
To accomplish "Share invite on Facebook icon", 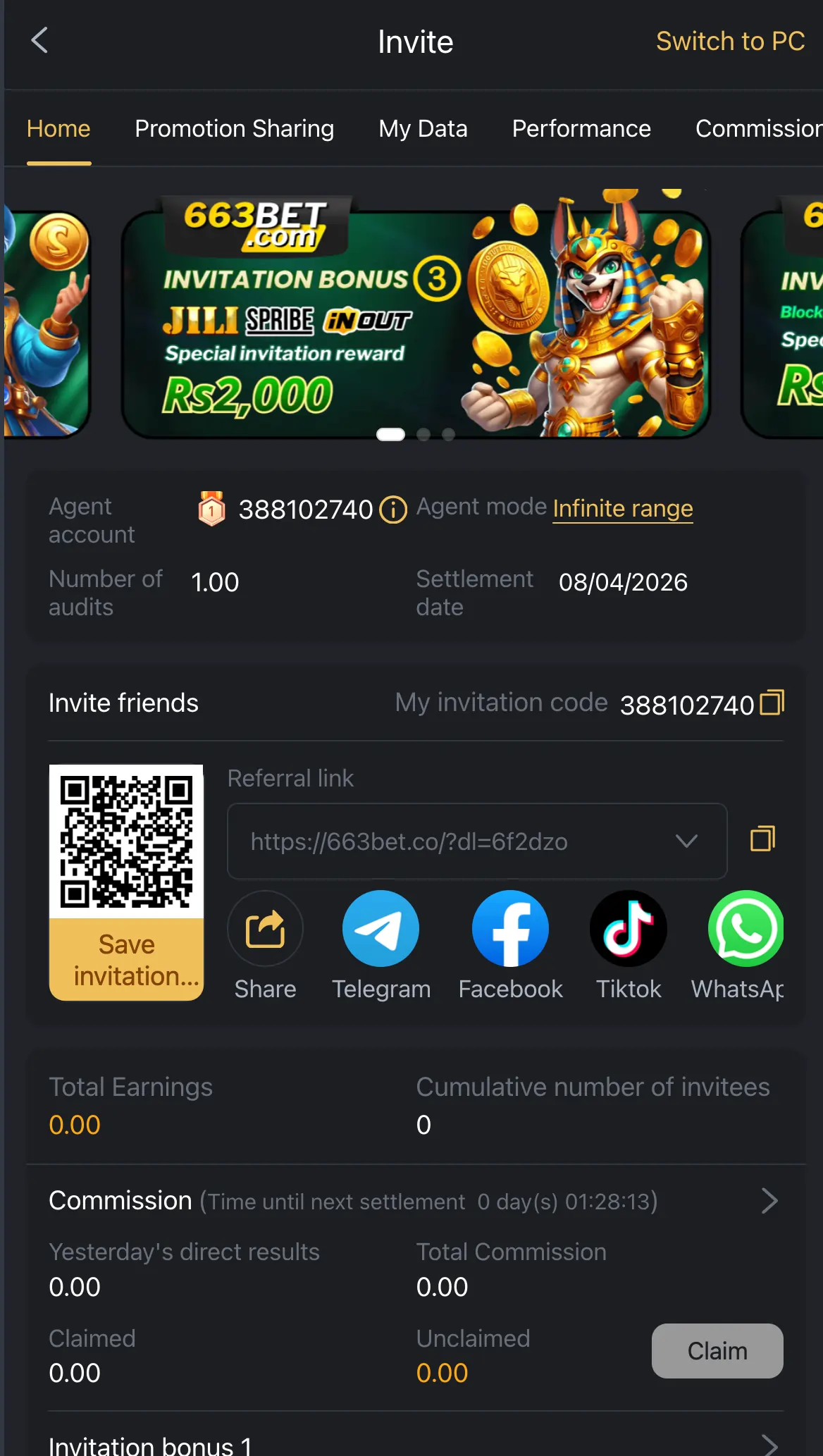I will click(x=510, y=928).
